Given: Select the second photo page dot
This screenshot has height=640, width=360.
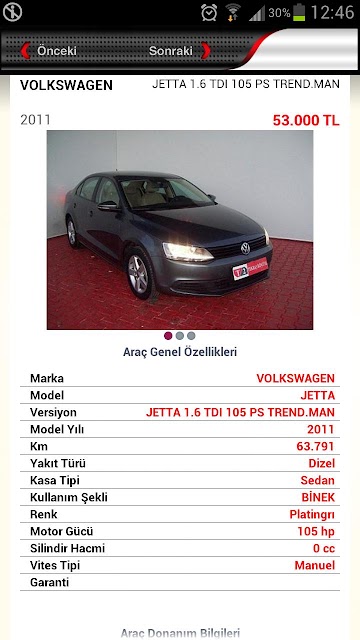Looking at the screenshot, I should [180, 336].
